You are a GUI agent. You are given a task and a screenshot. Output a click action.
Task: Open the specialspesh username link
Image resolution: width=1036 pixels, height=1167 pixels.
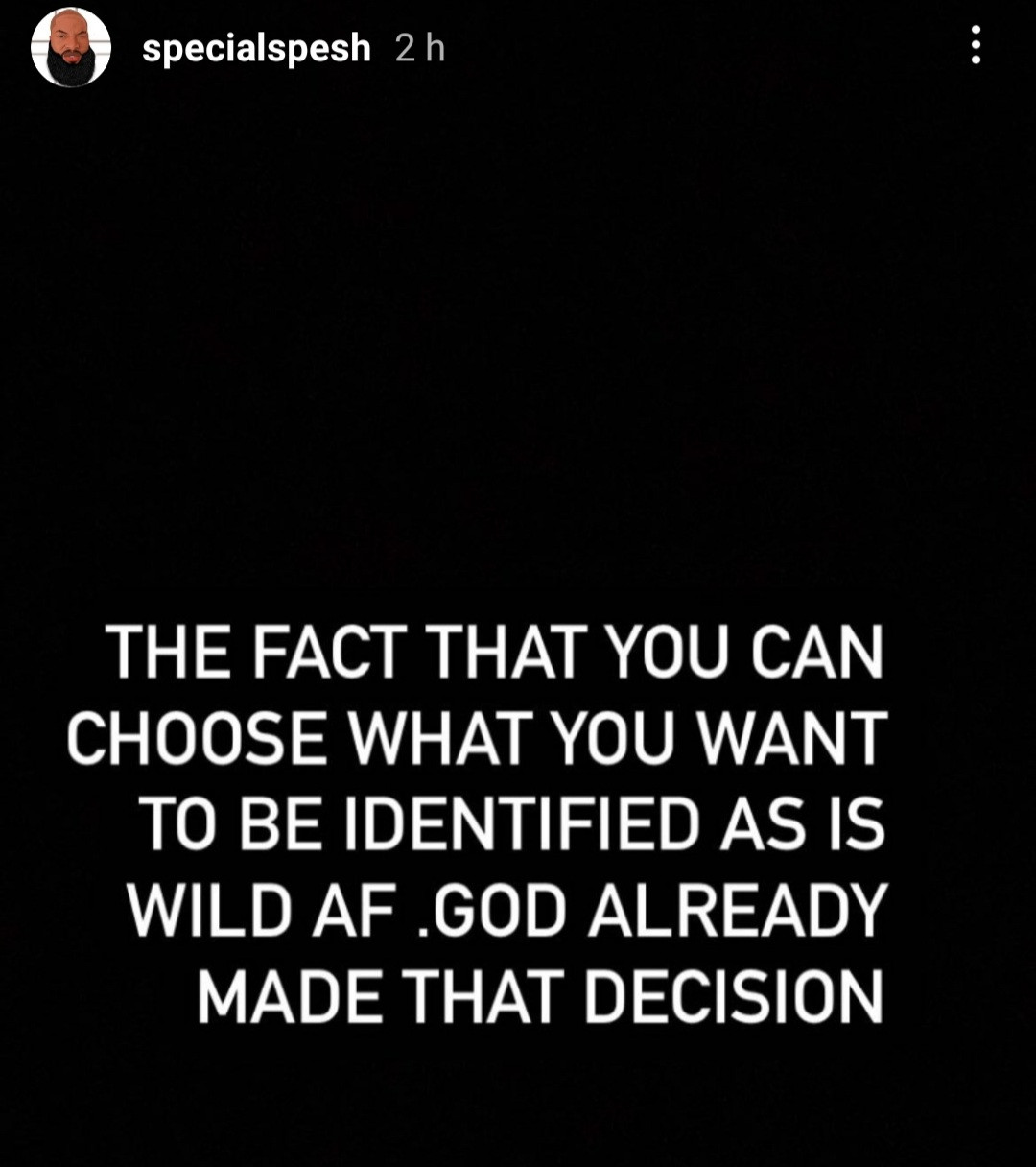click(x=256, y=48)
